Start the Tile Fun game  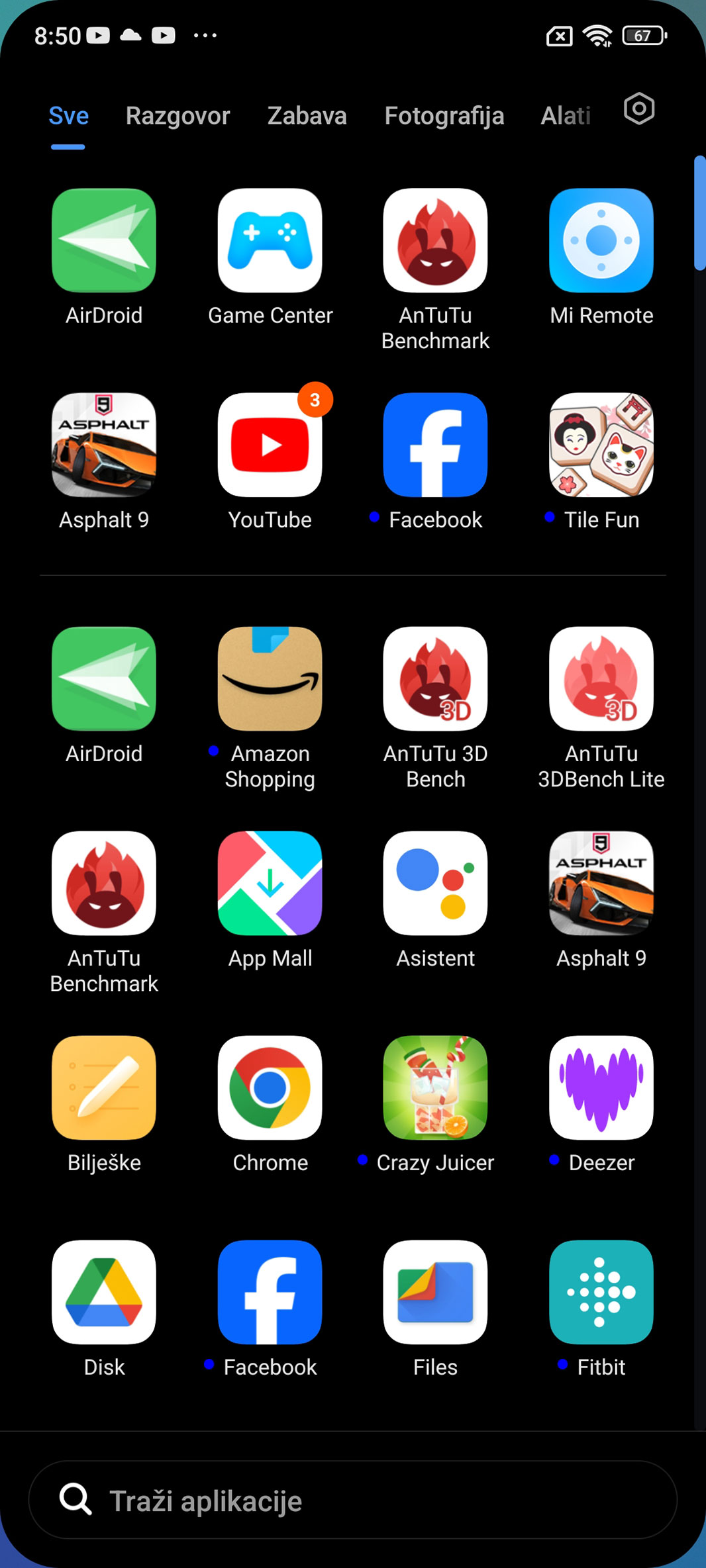[x=601, y=445]
